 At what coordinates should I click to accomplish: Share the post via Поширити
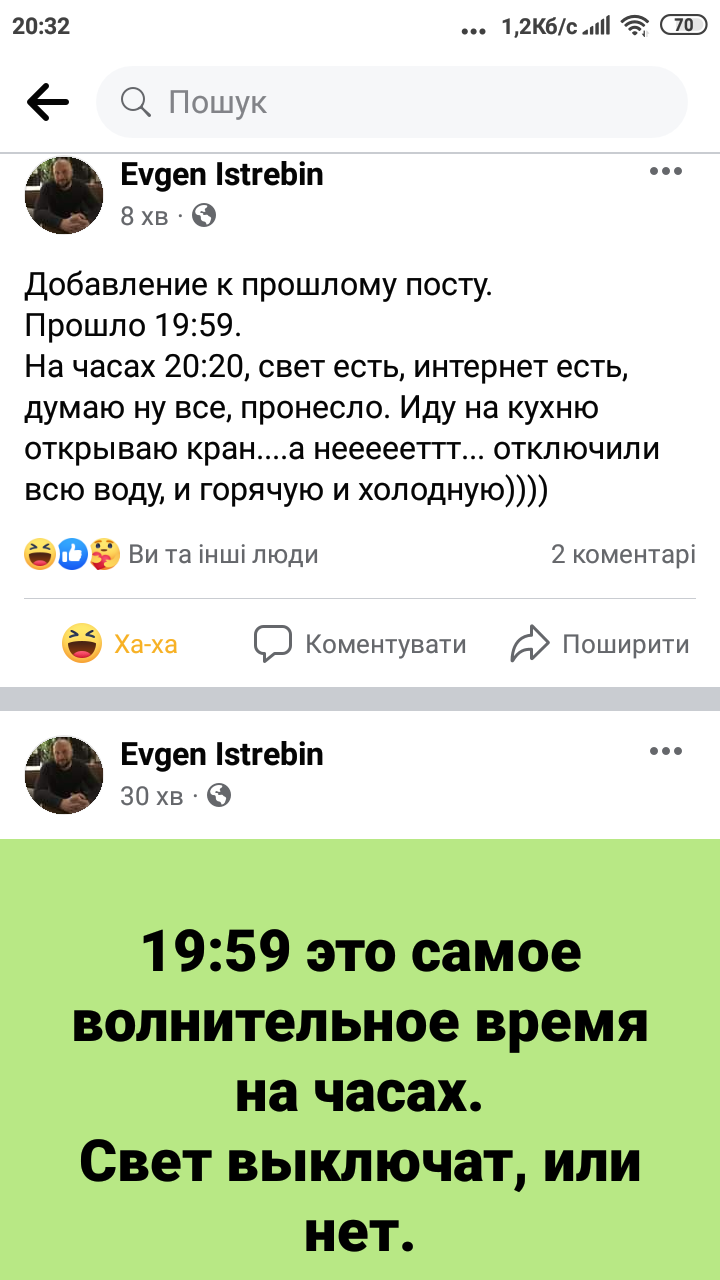[x=600, y=644]
